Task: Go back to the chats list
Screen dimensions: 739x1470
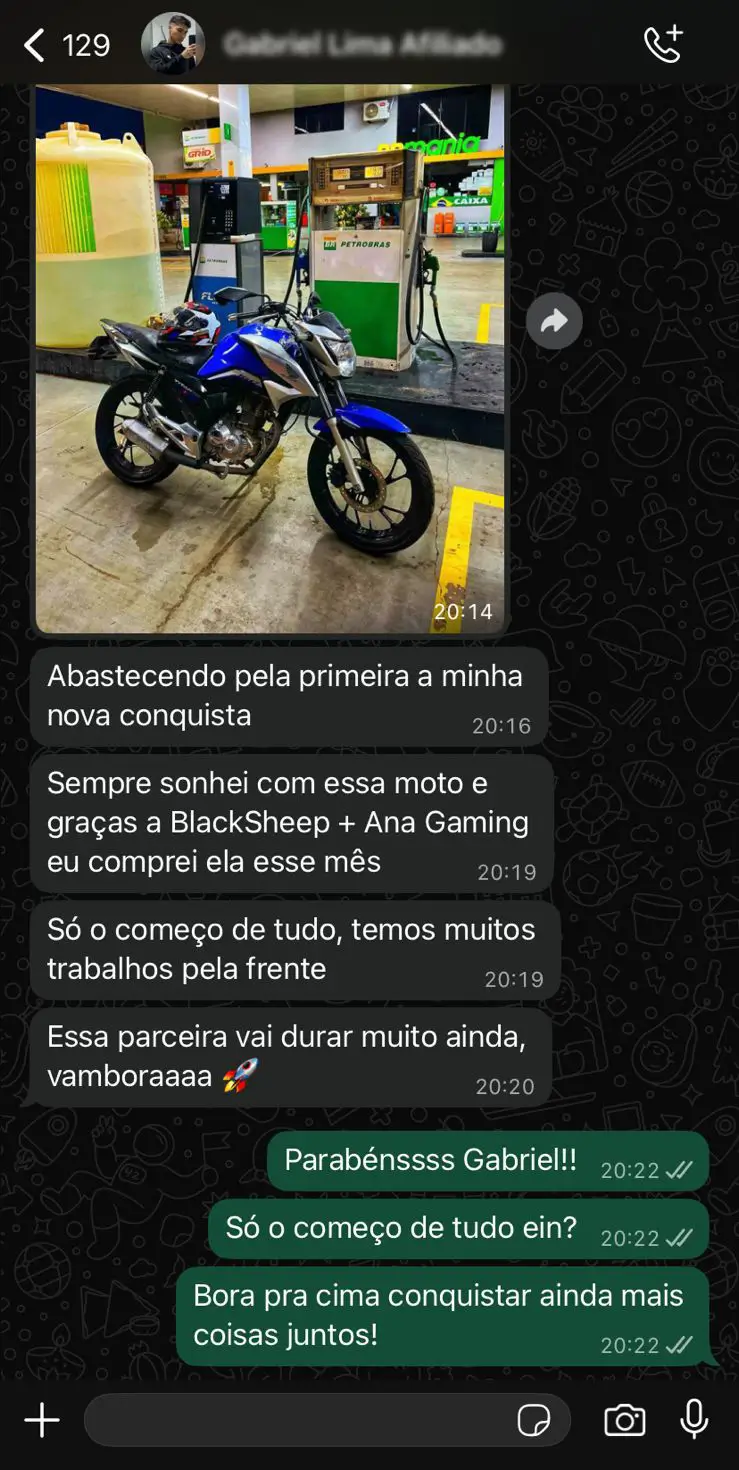Action: point(35,45)
